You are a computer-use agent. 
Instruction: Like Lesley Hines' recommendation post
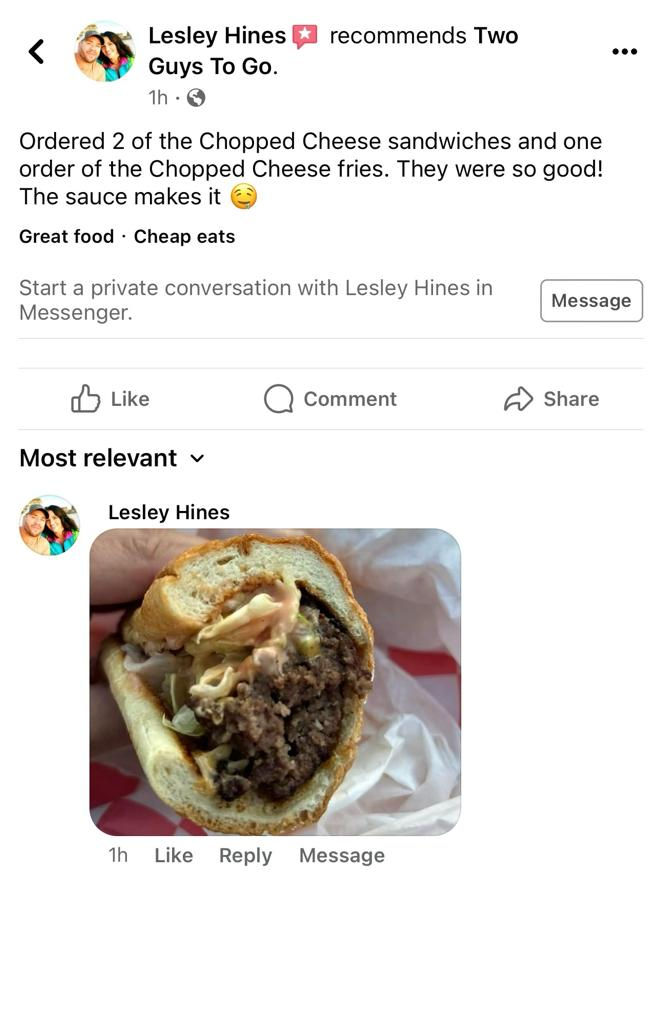(x=110, y=399)
